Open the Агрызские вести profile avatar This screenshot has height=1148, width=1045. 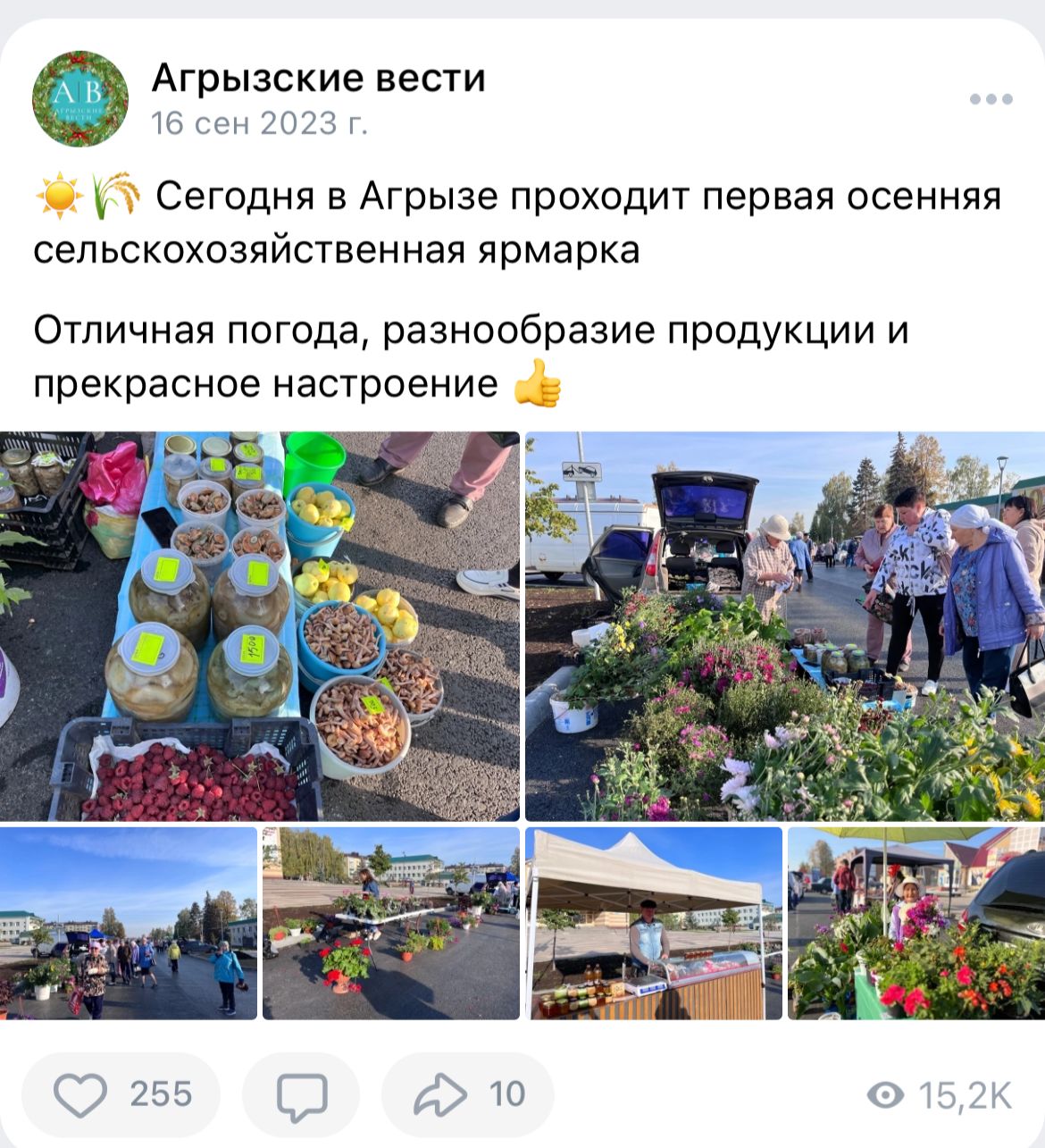click(x=80, y=98)
